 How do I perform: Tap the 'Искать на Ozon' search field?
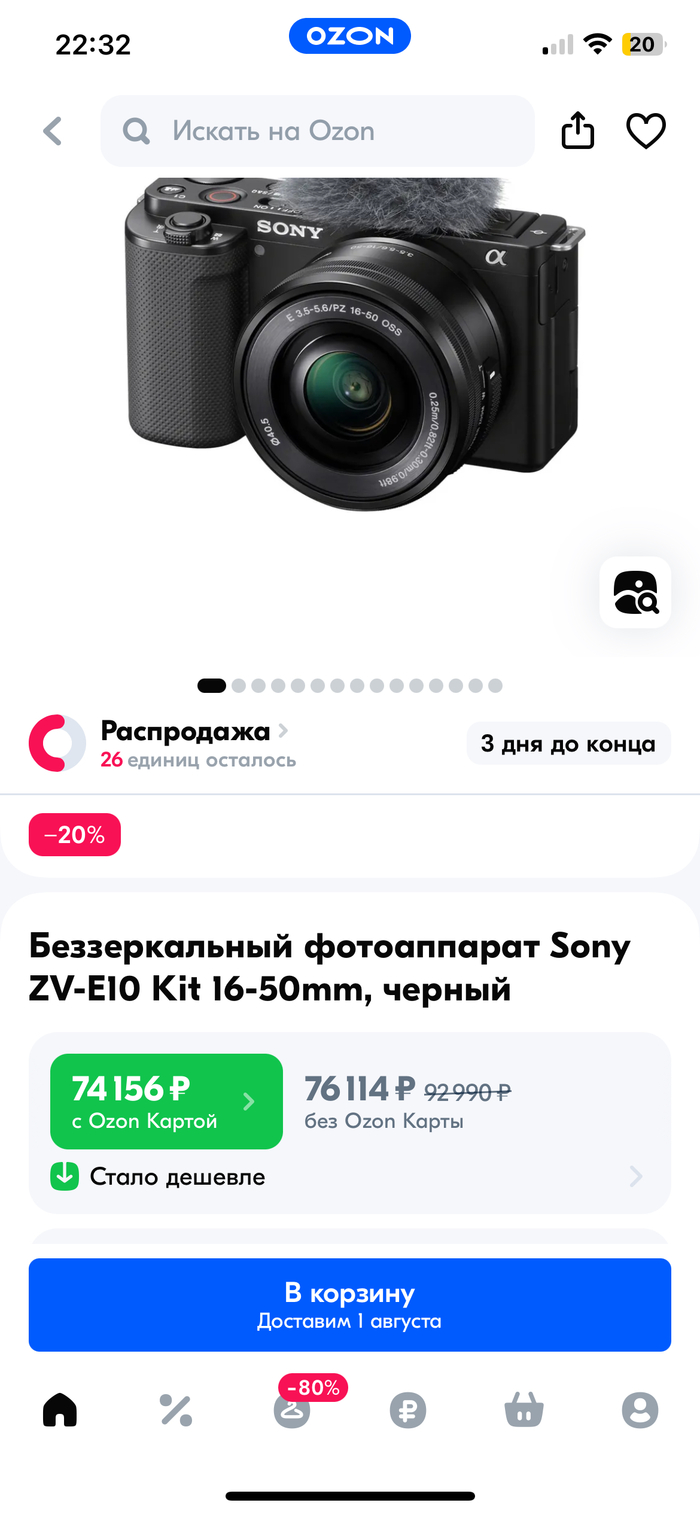pyautogui.click(x=318, y=131)
